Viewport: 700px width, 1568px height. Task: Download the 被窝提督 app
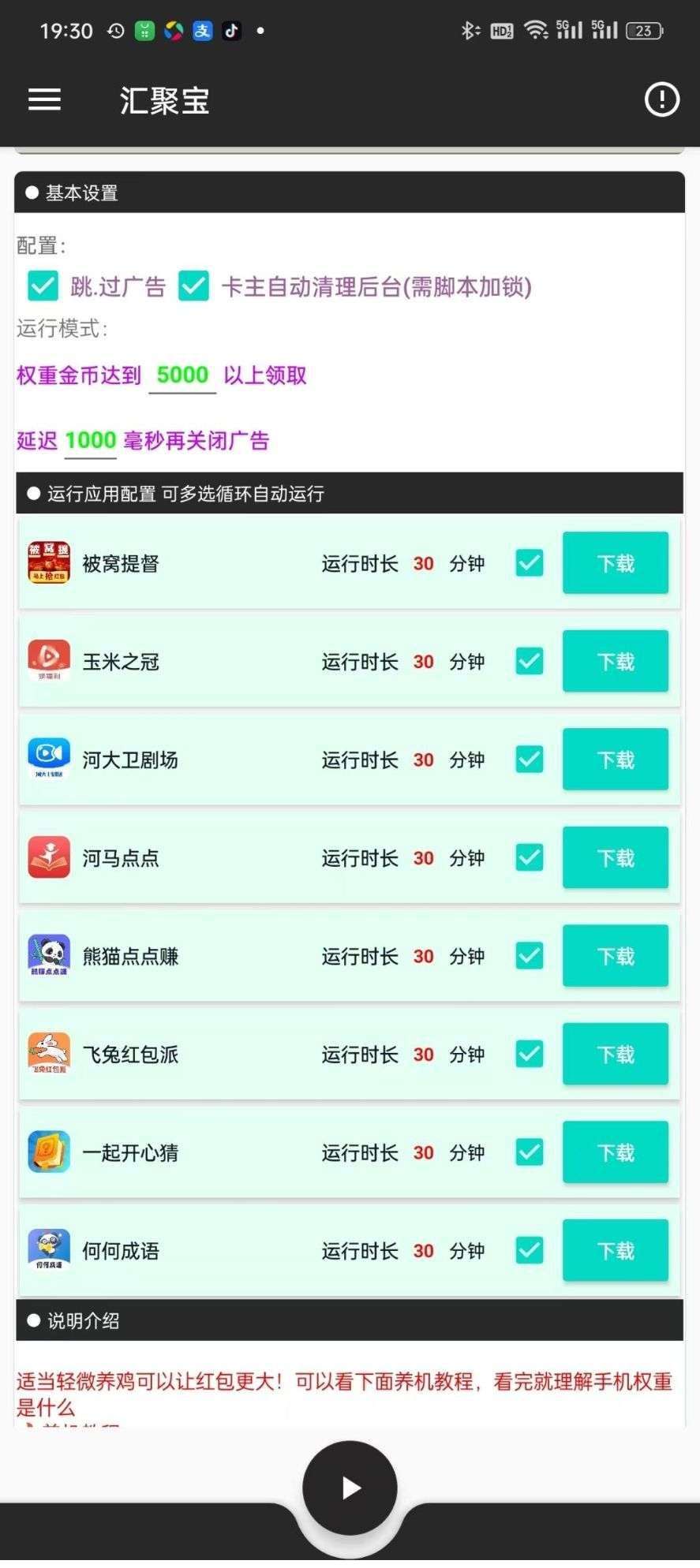(x=615, y=563)
